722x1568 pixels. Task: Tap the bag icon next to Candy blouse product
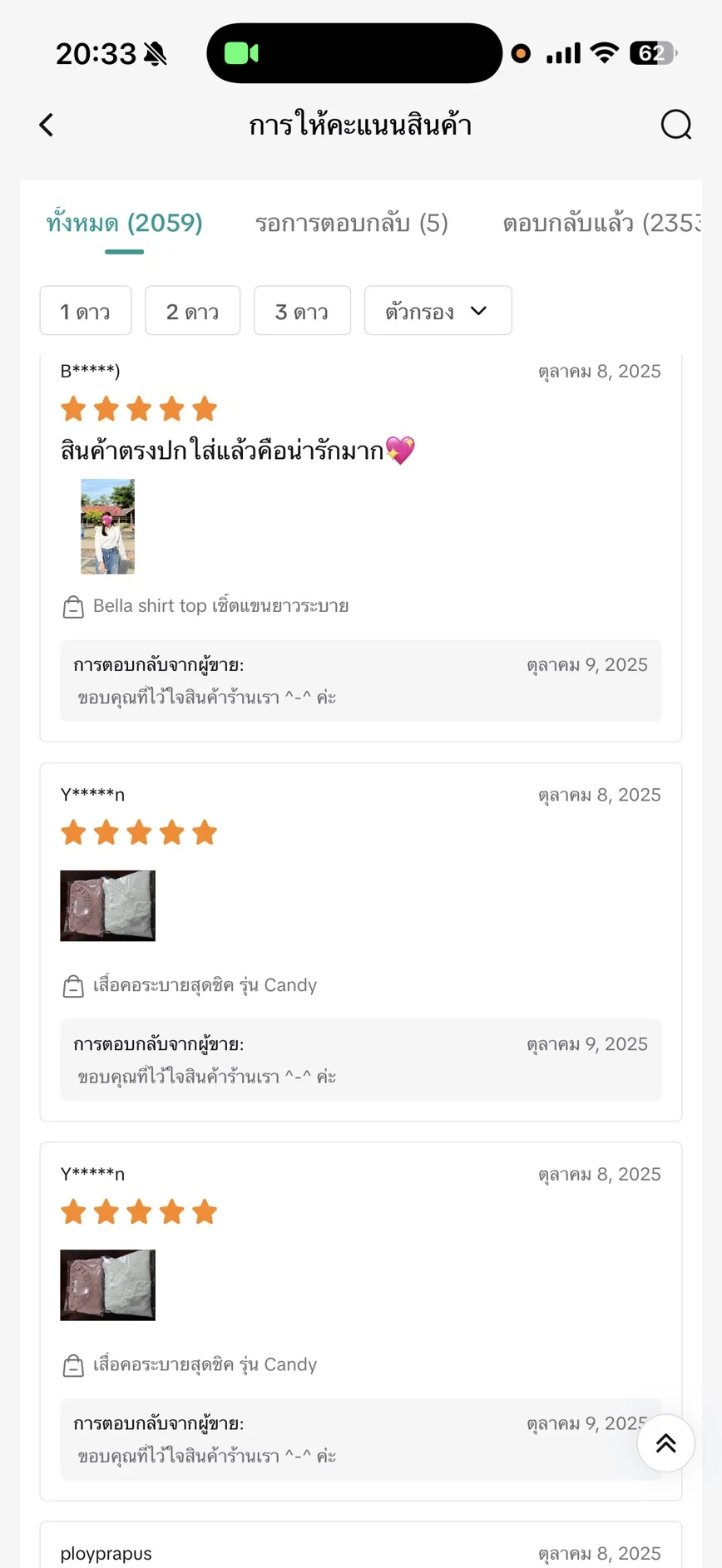73,985
